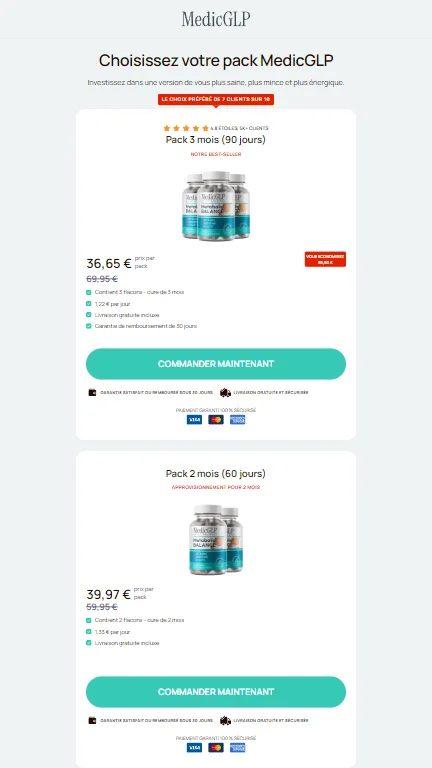
Task: Order the 2-month pack with Commander Maintenant
Action: click(x=216, y=692)
